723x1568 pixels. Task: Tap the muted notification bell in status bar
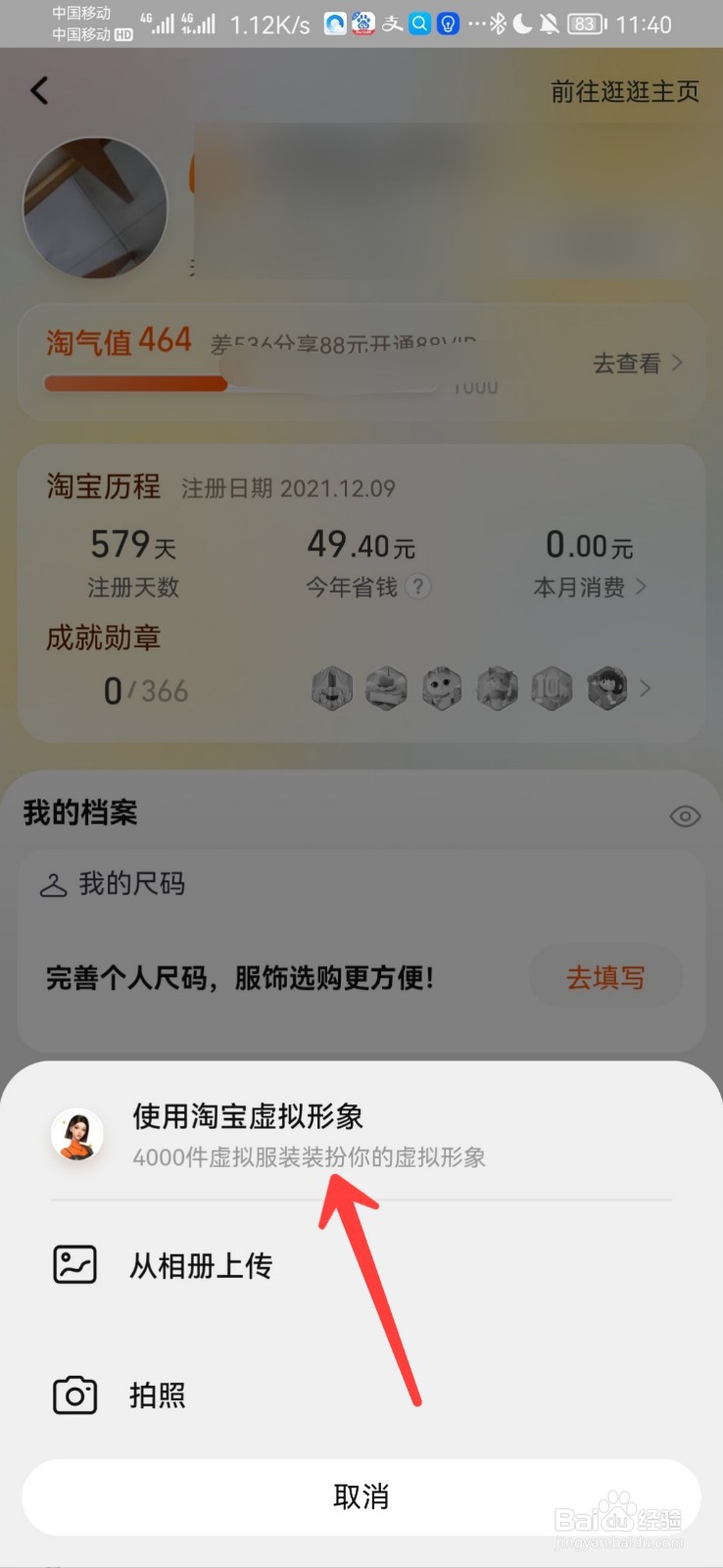coord(549,24)
